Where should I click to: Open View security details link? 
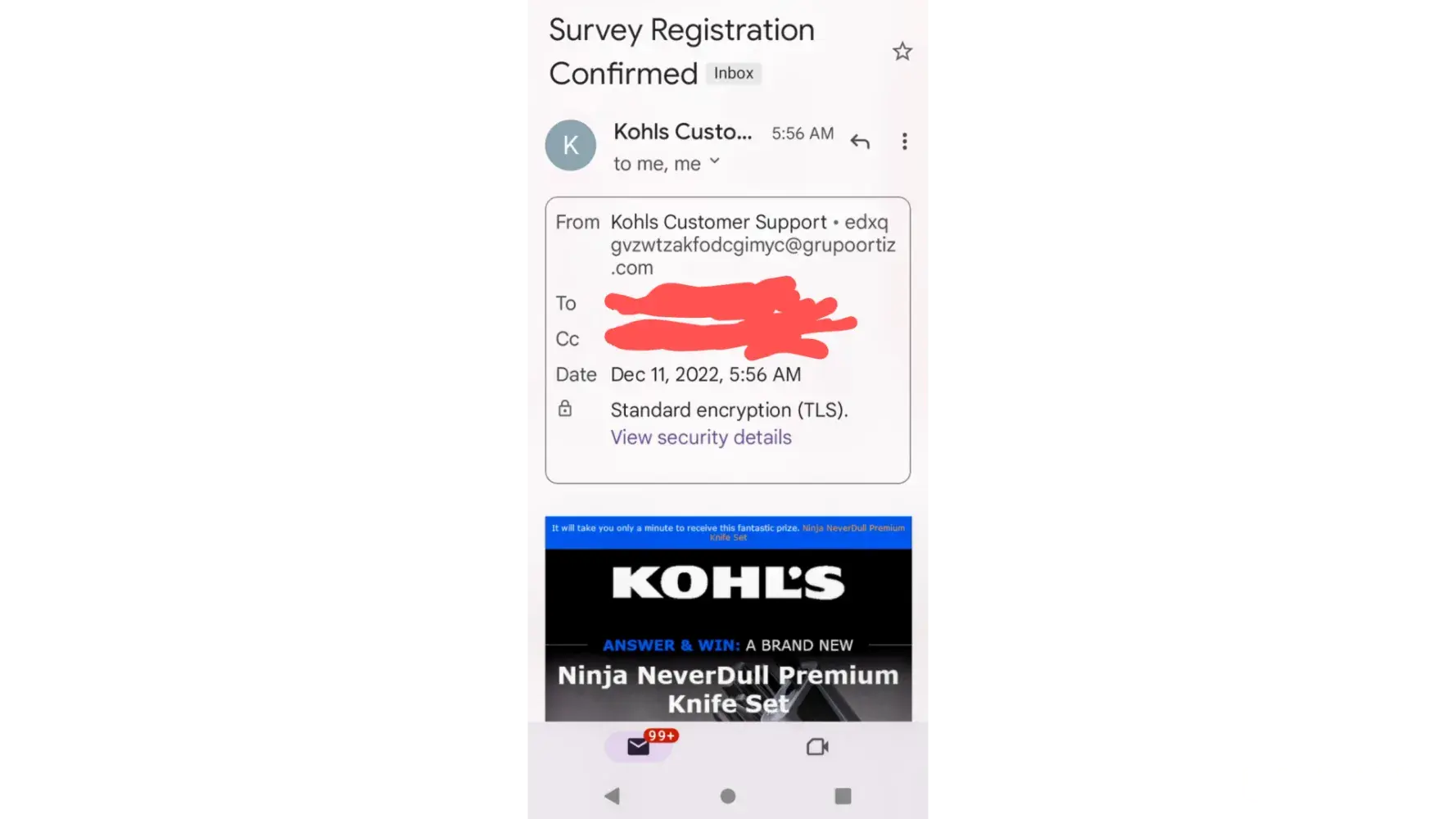pyautogui.click(x=700, y=437)
